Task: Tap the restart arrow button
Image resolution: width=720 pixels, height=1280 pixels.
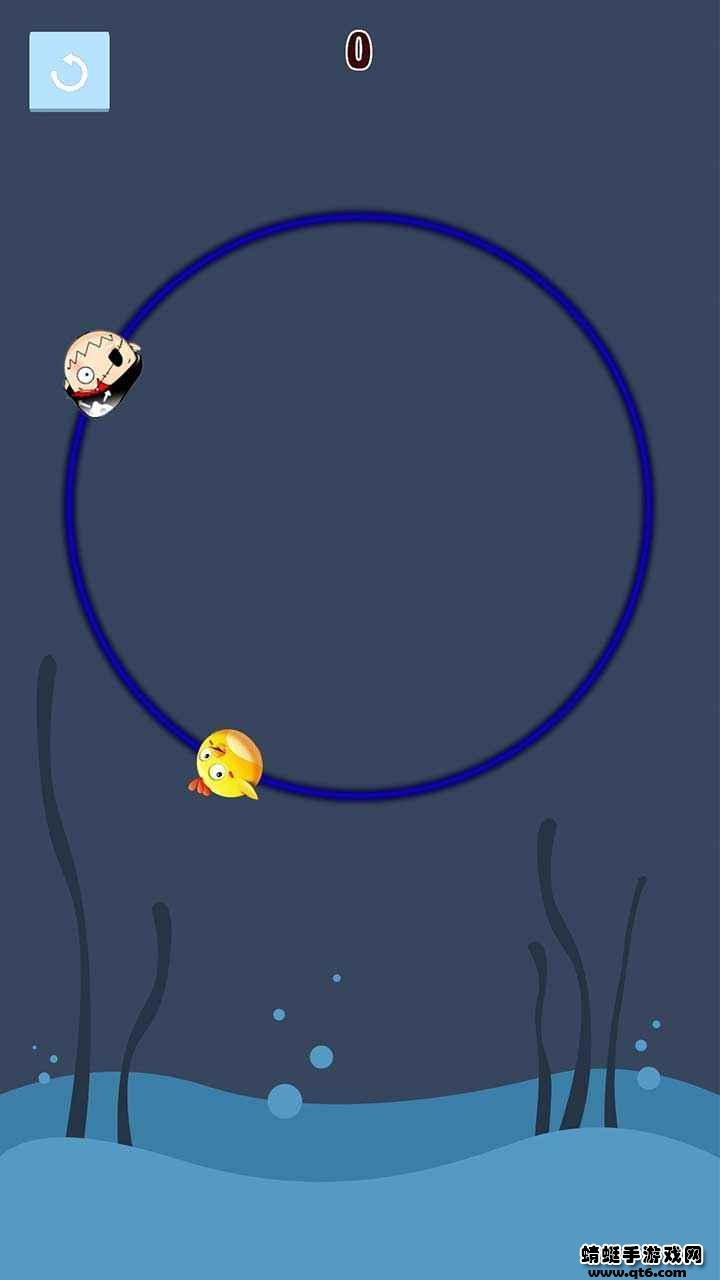Action: click(x=69, y=71)
